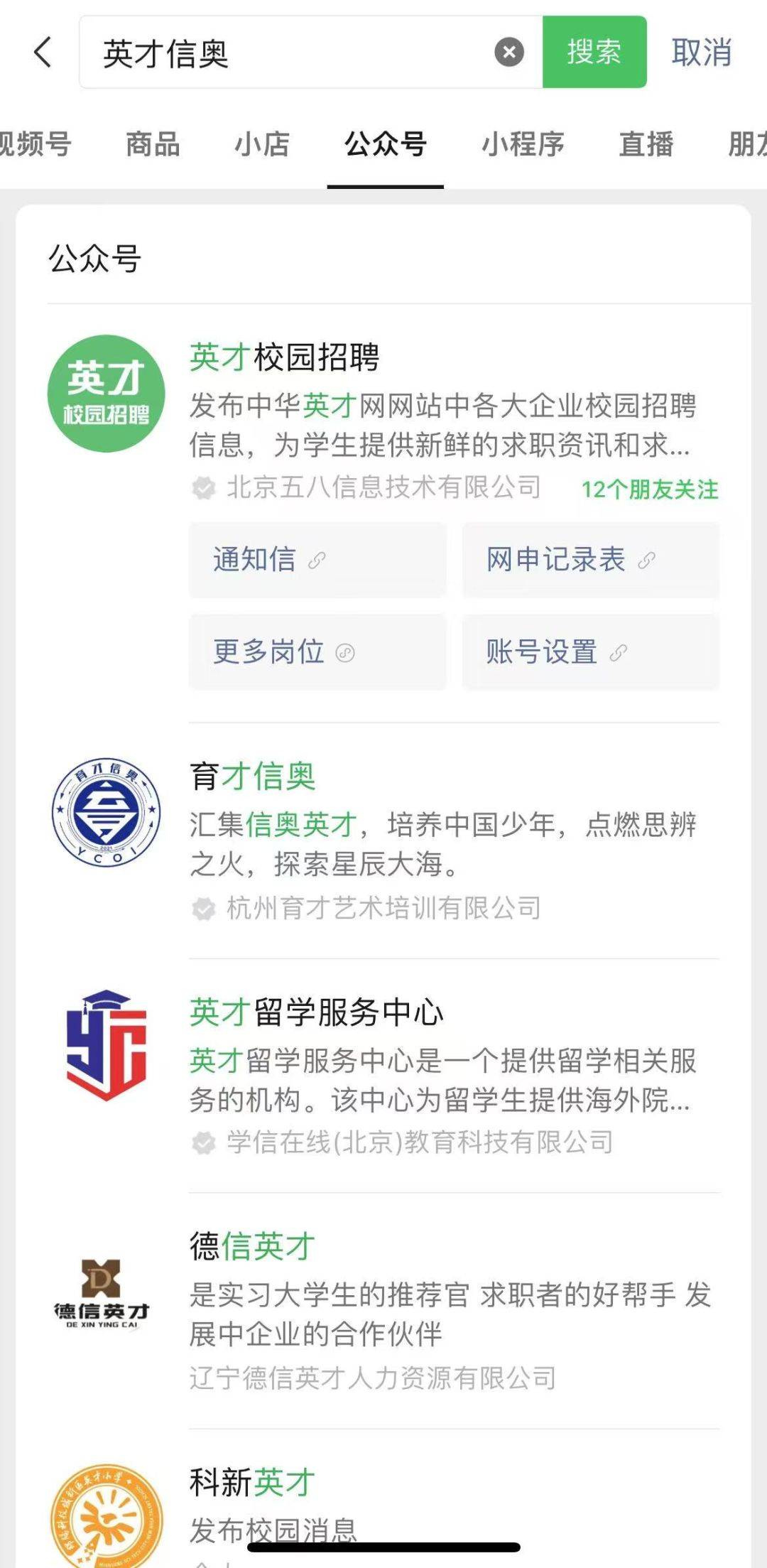The height and width of the screenshot is (1568, 767).
Task: Switch to the 商品 tab
Action: pos(153,144)
